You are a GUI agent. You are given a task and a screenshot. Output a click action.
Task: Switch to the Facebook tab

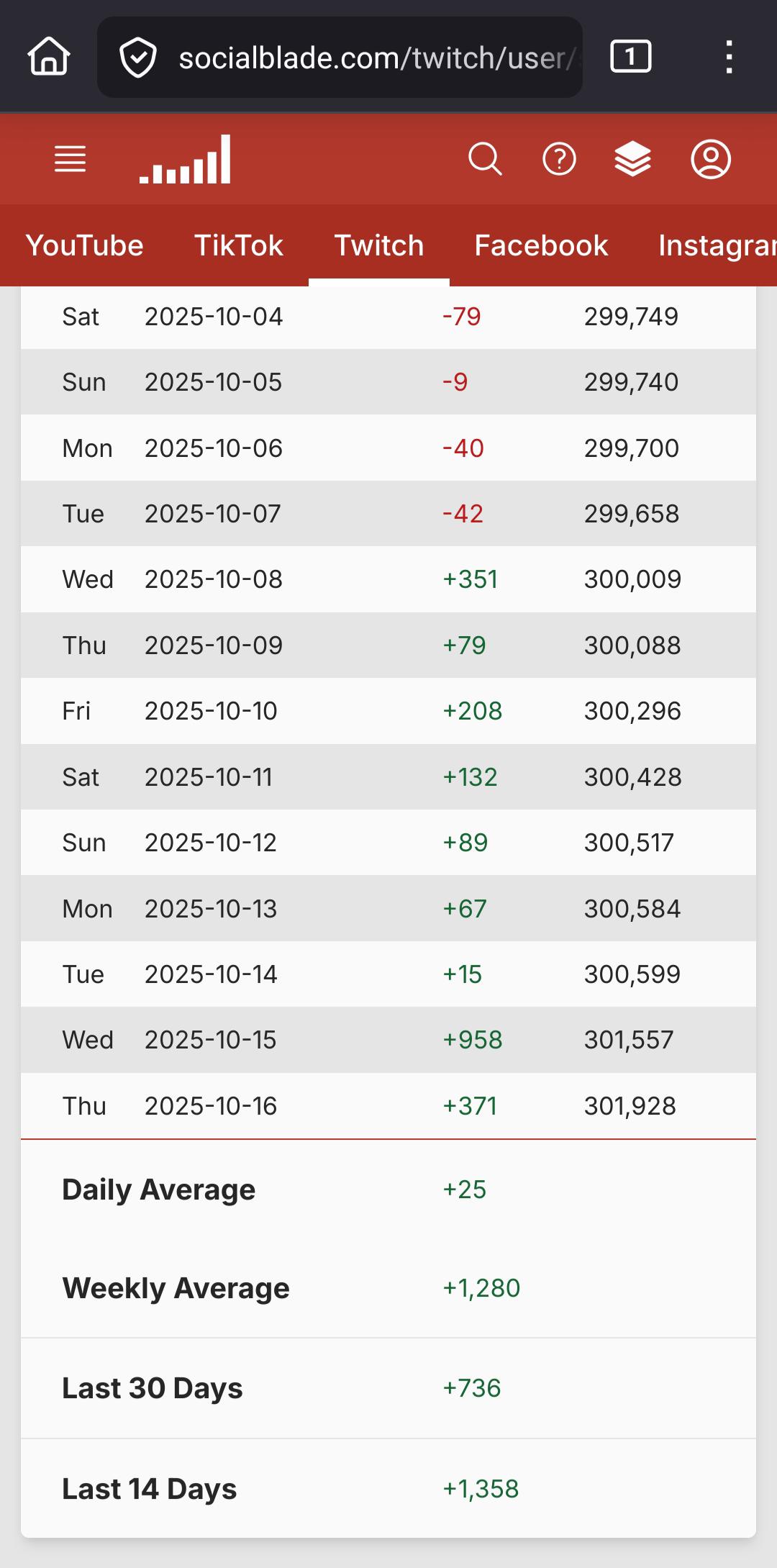pyautogui.click(x=541, y=245)
